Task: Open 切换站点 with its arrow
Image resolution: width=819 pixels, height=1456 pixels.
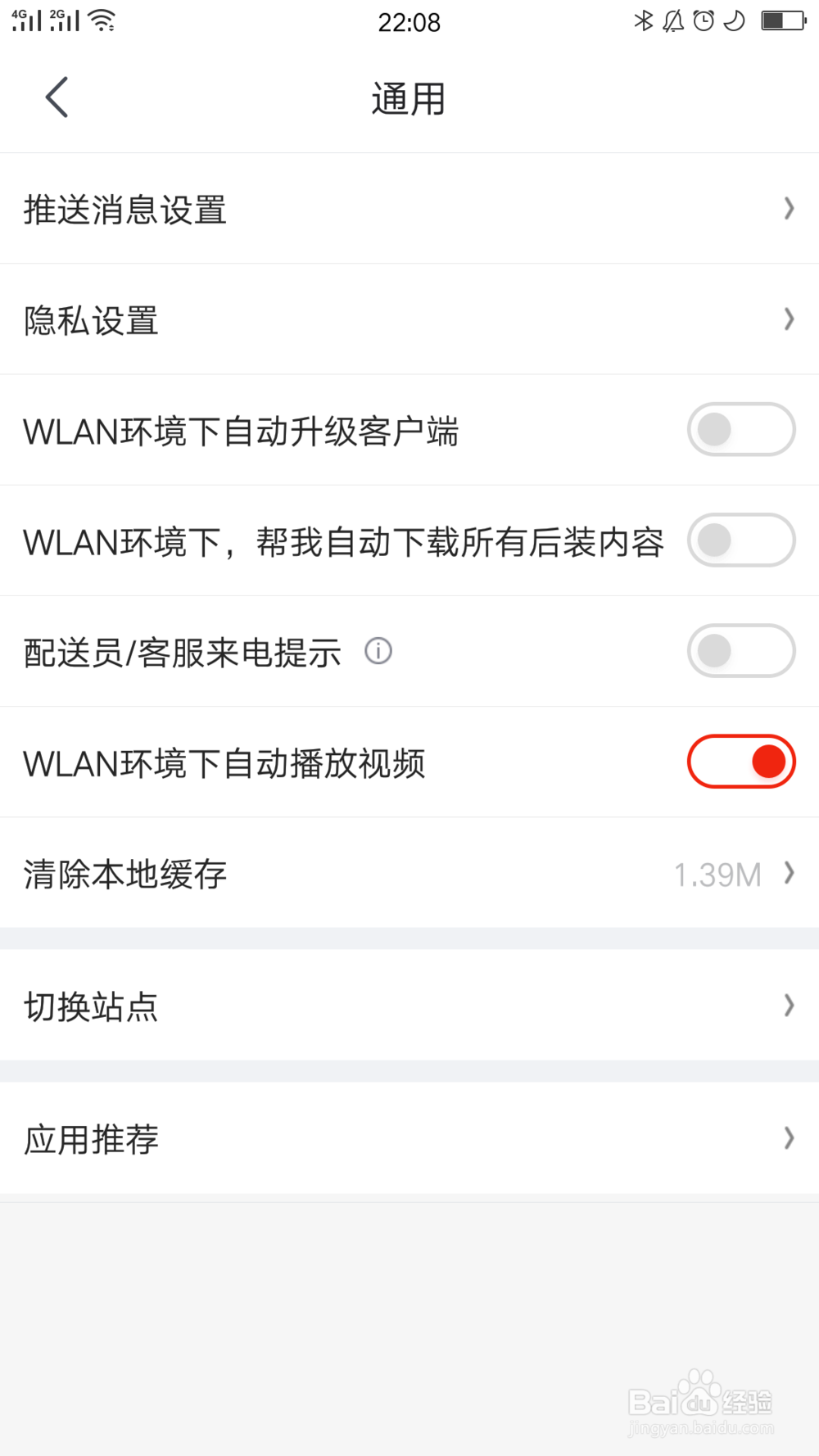Action: (x=789, y=1006)
